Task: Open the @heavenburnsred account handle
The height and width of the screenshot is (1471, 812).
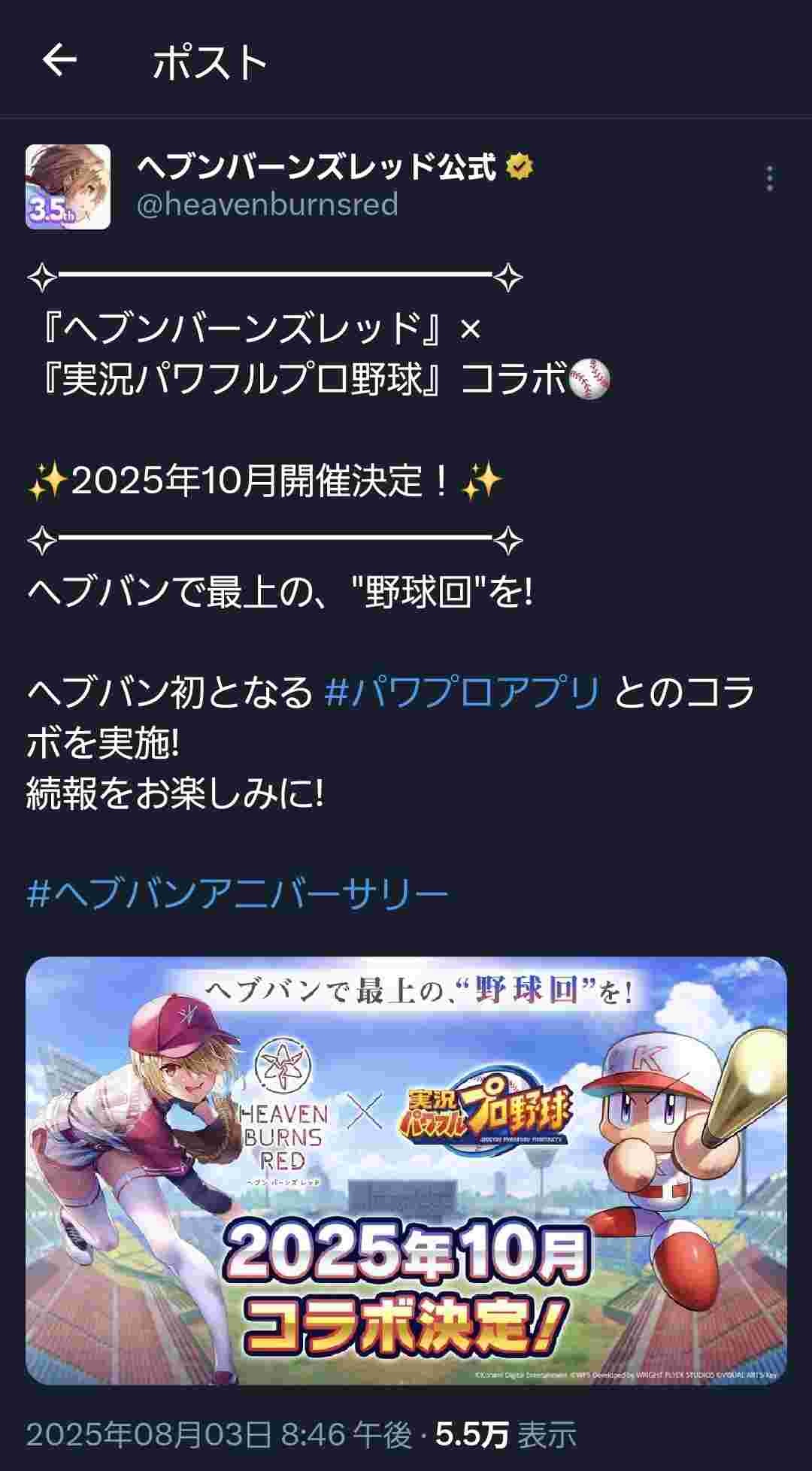Action: click(x=267, y=205)
